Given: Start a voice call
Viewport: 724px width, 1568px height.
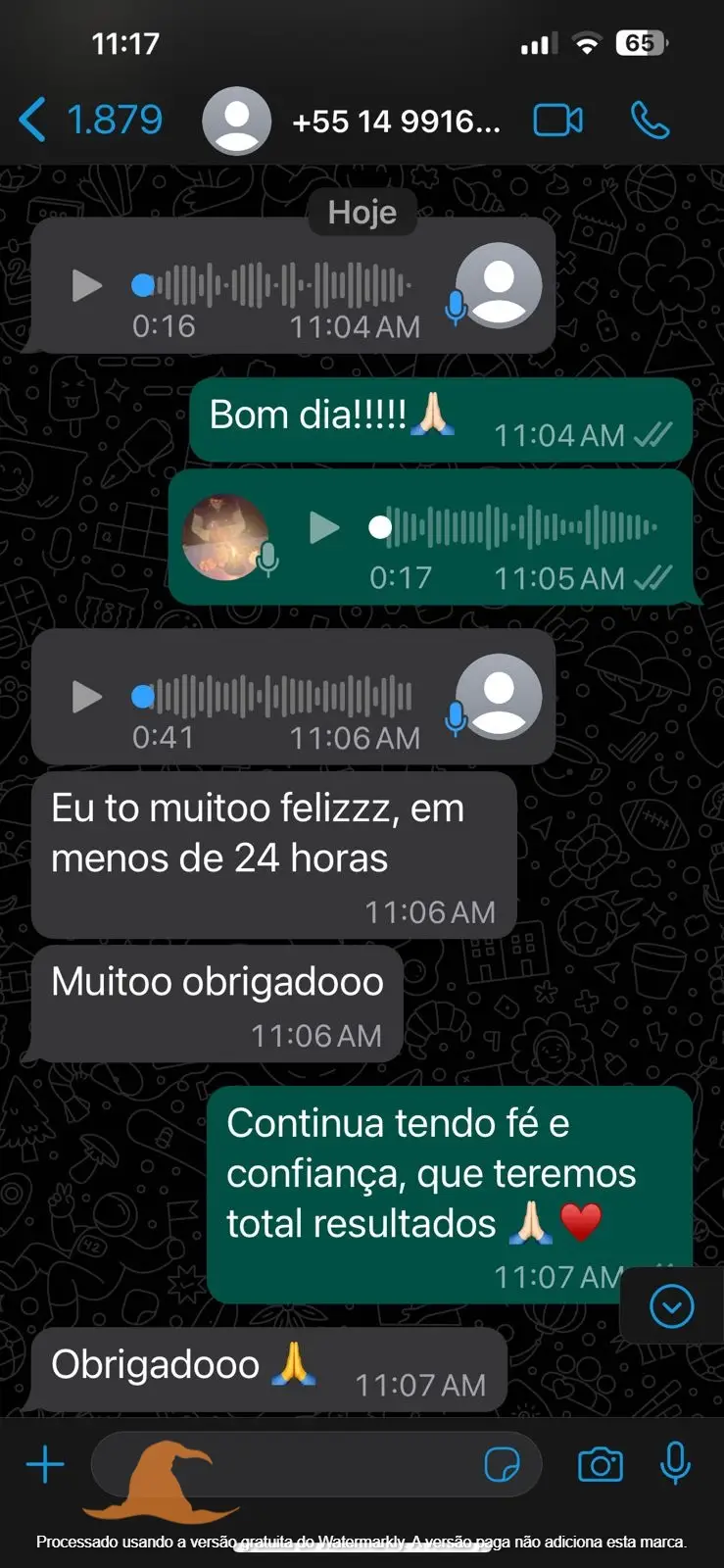Looking at the screenshot, I should coord(650,121).
